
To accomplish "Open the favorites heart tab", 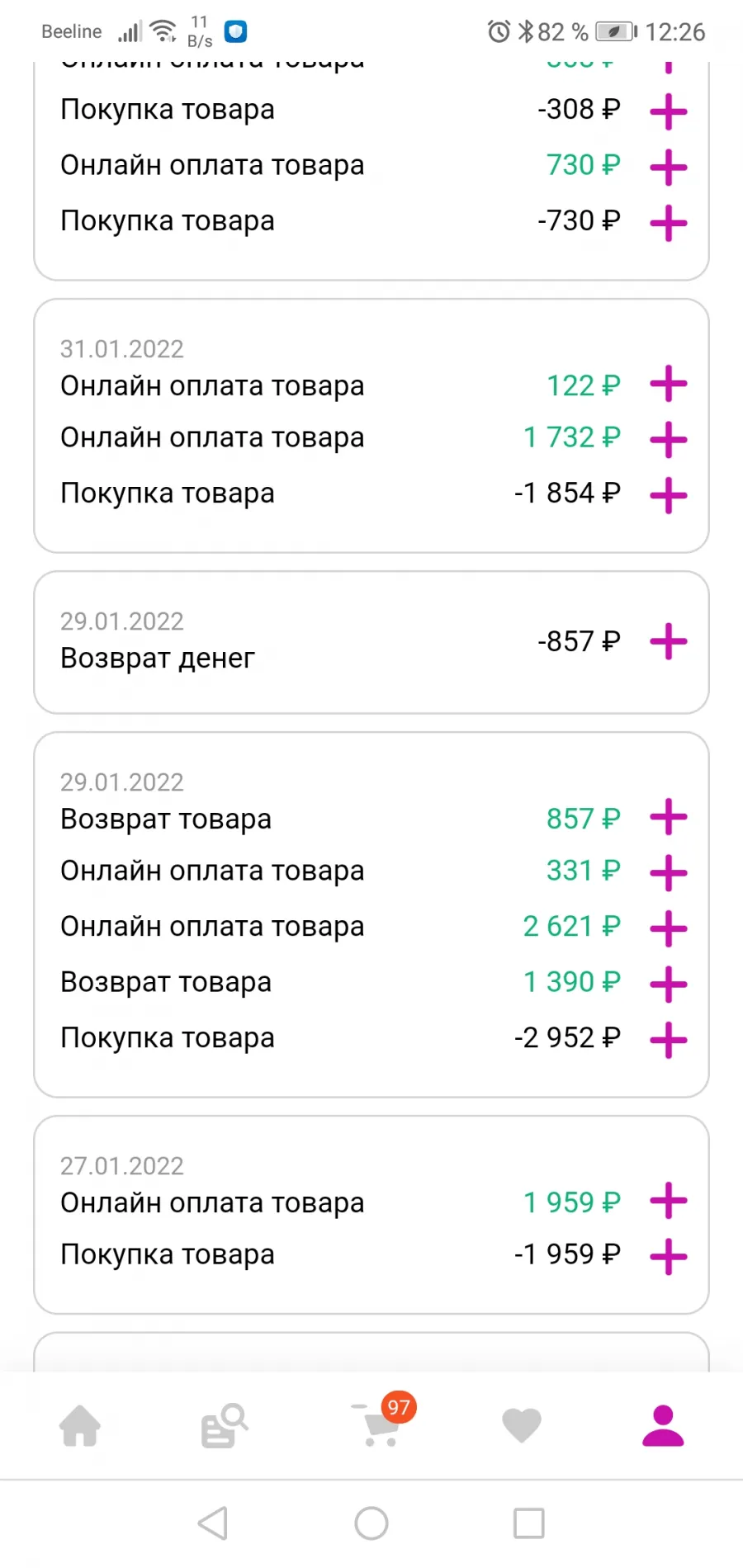I will coord(522,1425).
